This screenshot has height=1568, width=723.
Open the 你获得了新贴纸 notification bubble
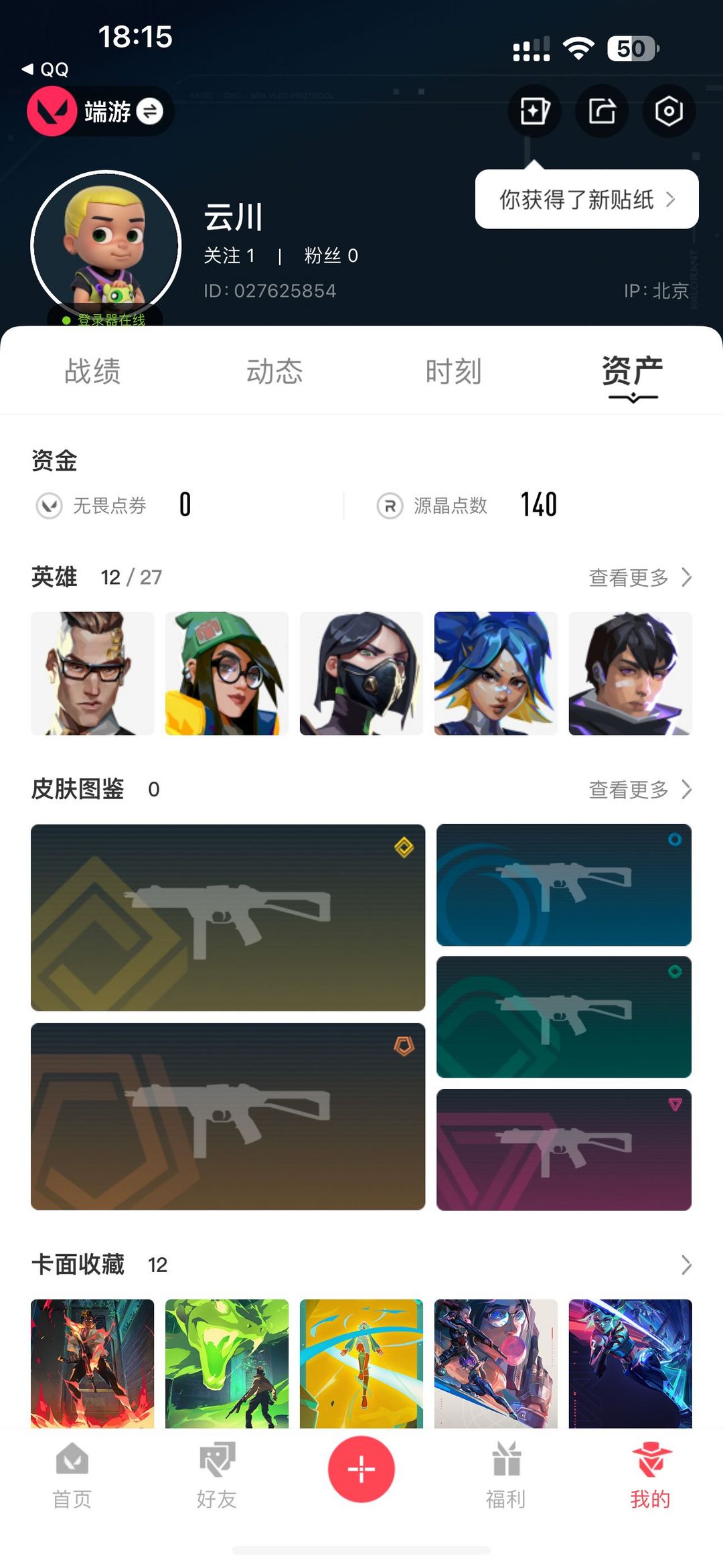586,200
